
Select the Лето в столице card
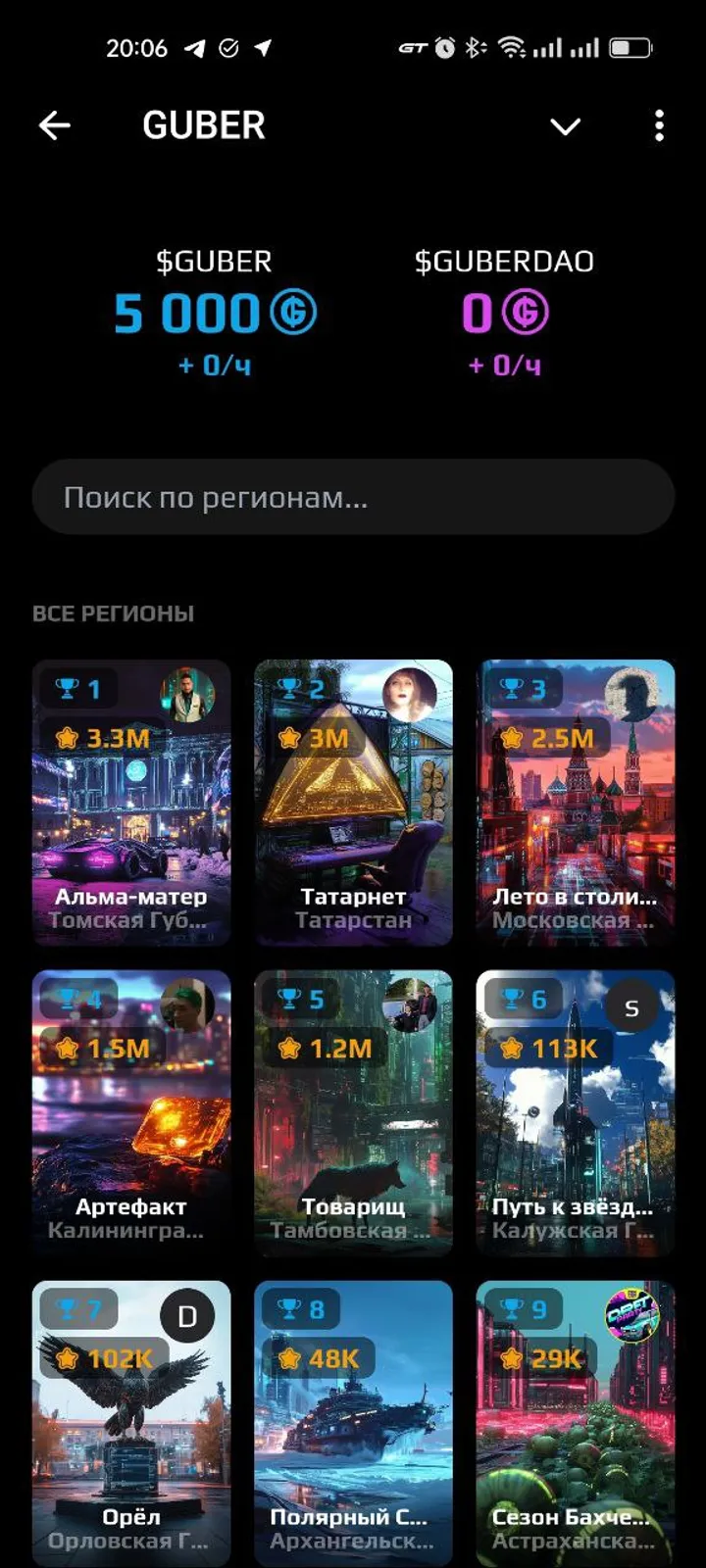(x=576, y=804)
